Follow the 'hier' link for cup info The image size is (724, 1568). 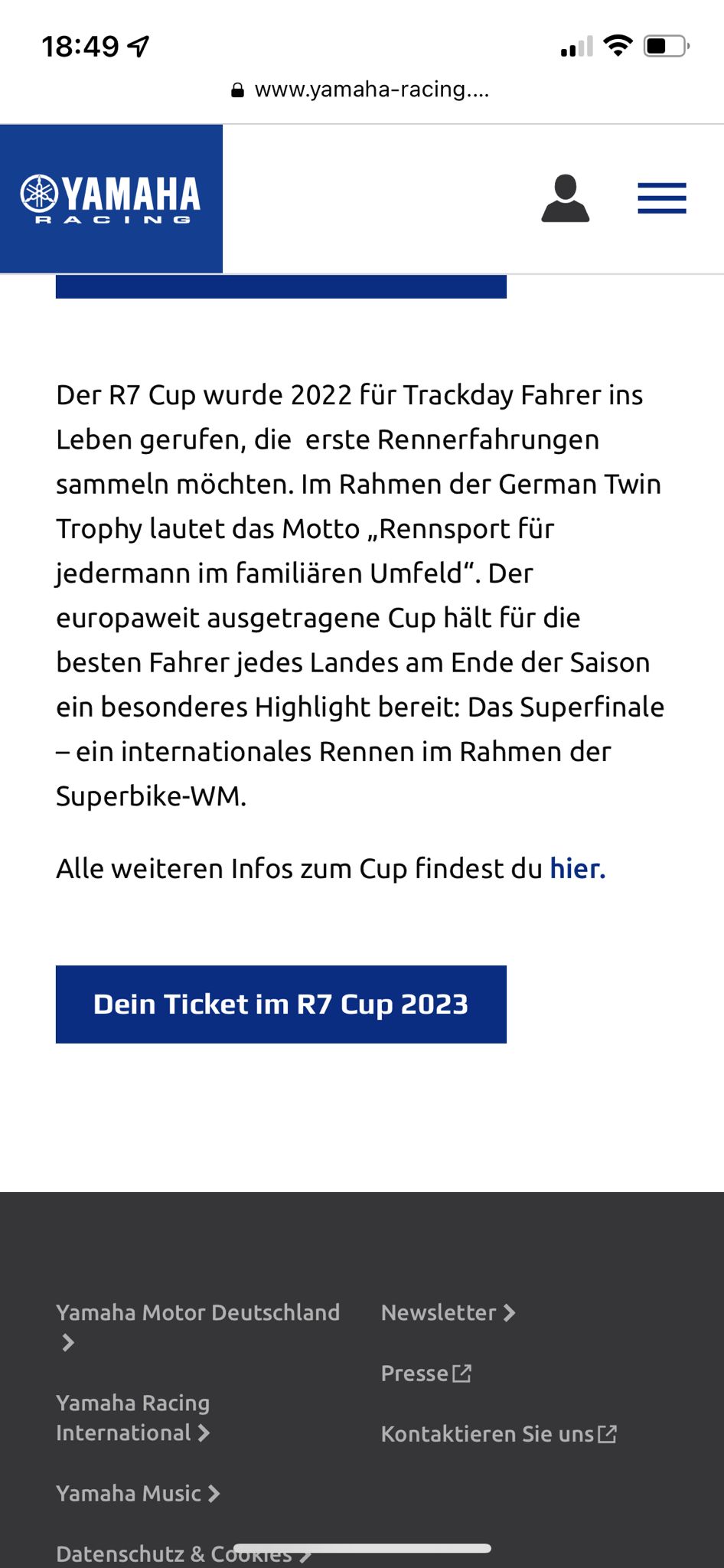[577, 869]
